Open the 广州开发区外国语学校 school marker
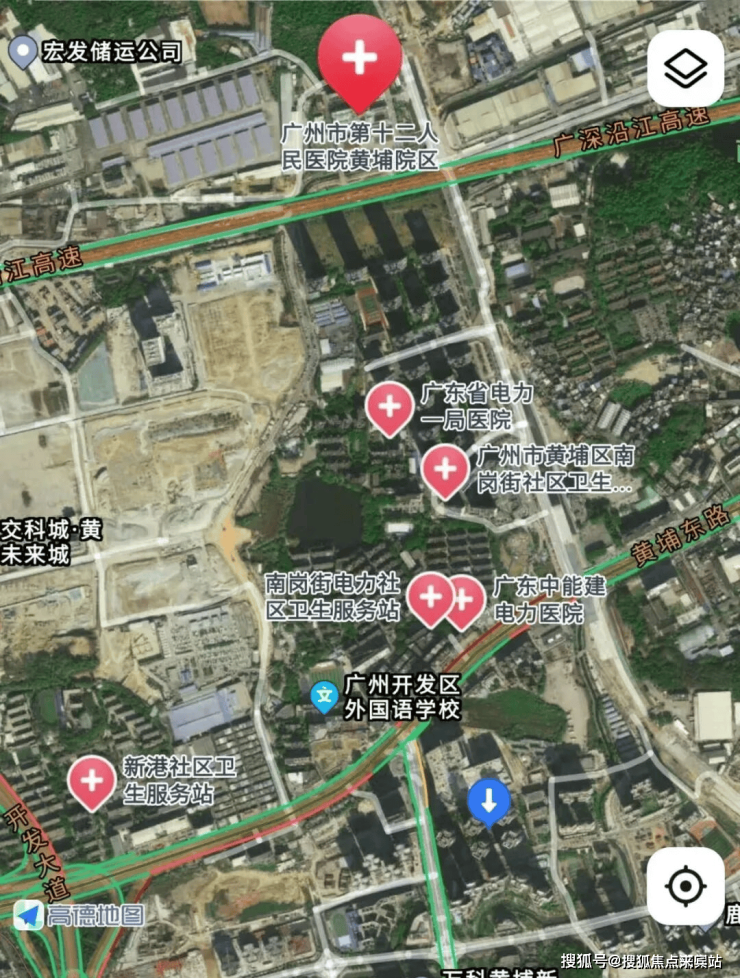Image resolution: width=740 pixels, height=978 pixels. click(x=324, y=696)
